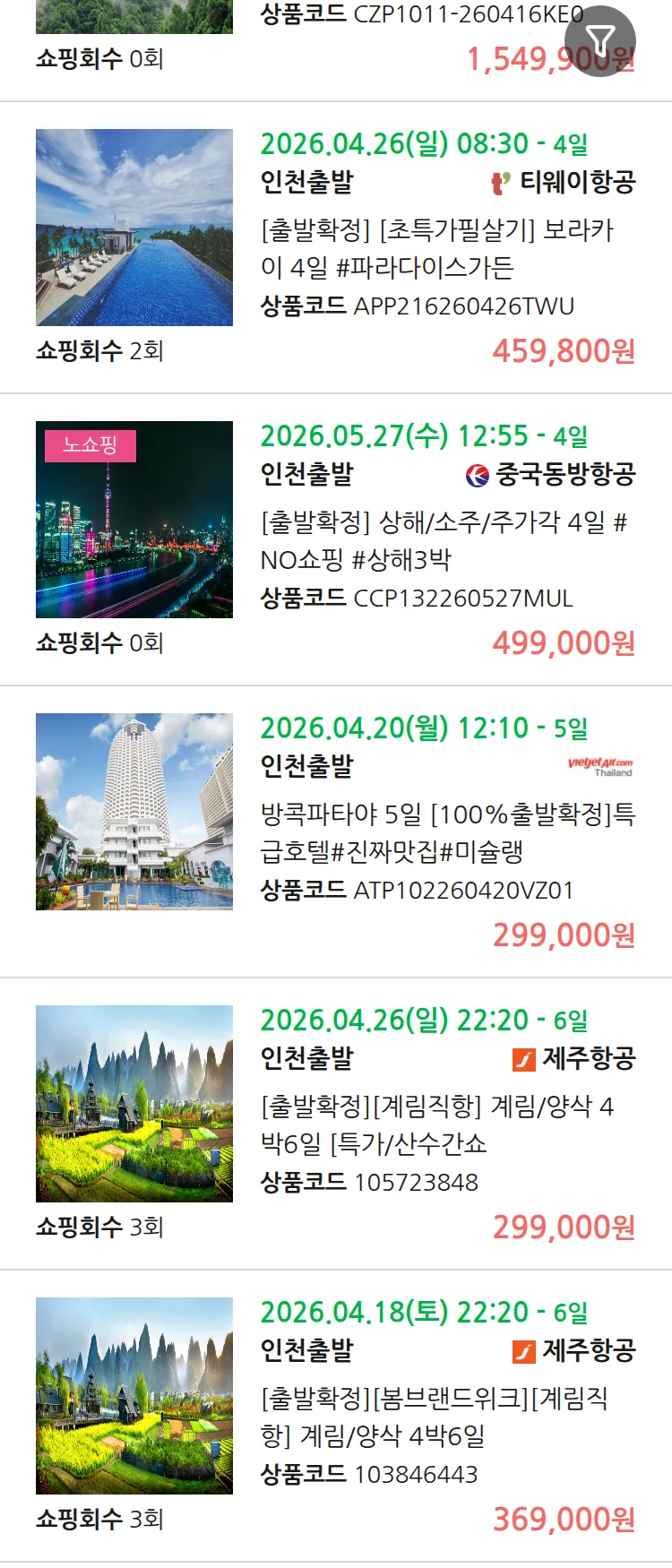The image size is (672, 1568).
Task: Select the 방콕파타야 5일 package
Action: coord(446,833)
